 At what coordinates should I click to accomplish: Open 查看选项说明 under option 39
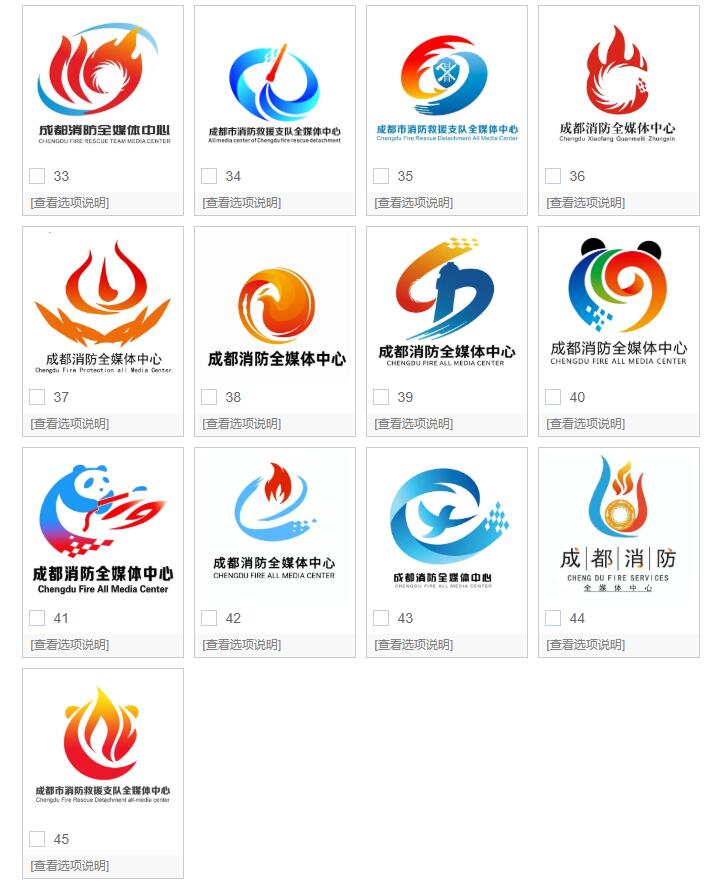coord(414,424)
